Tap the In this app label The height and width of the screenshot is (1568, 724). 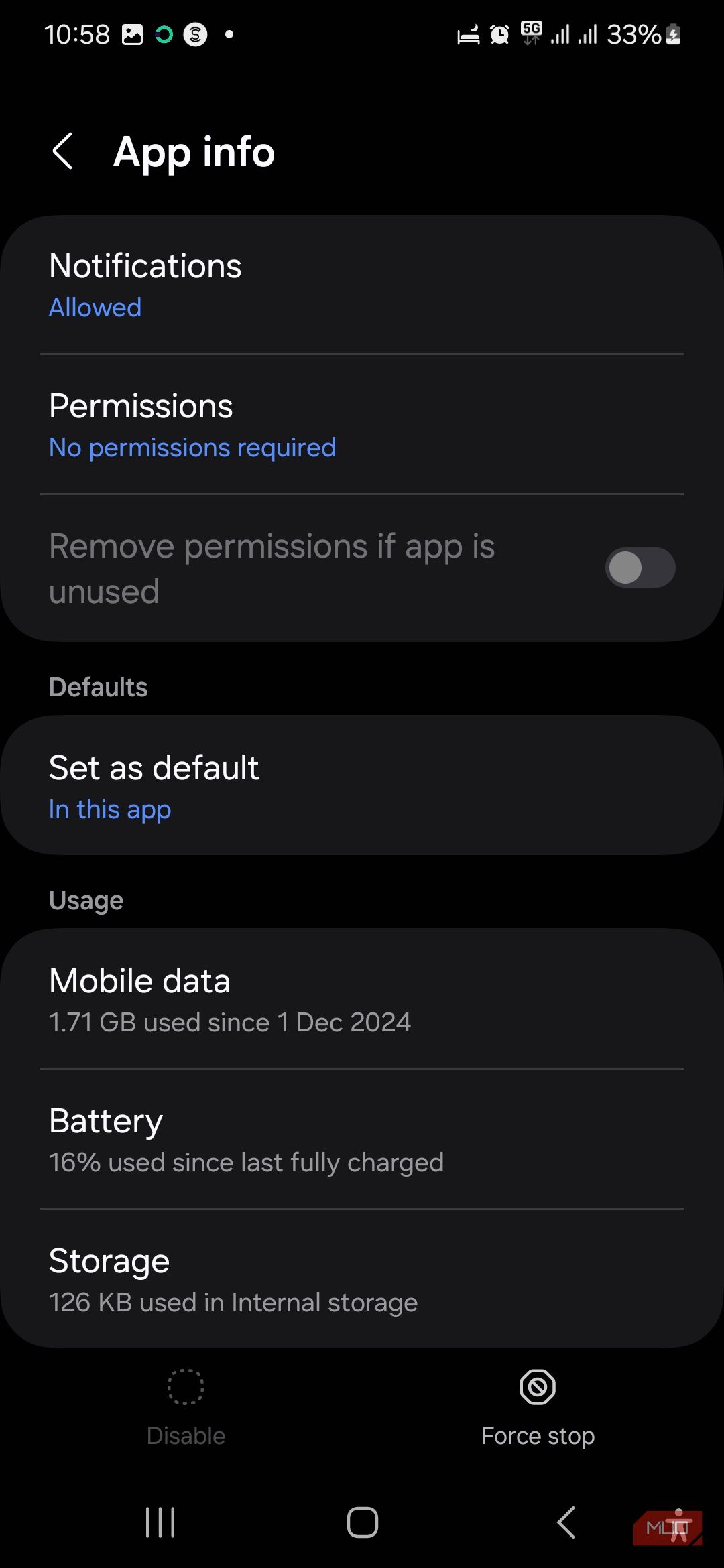pyautogui.click(x=109, y=809)
